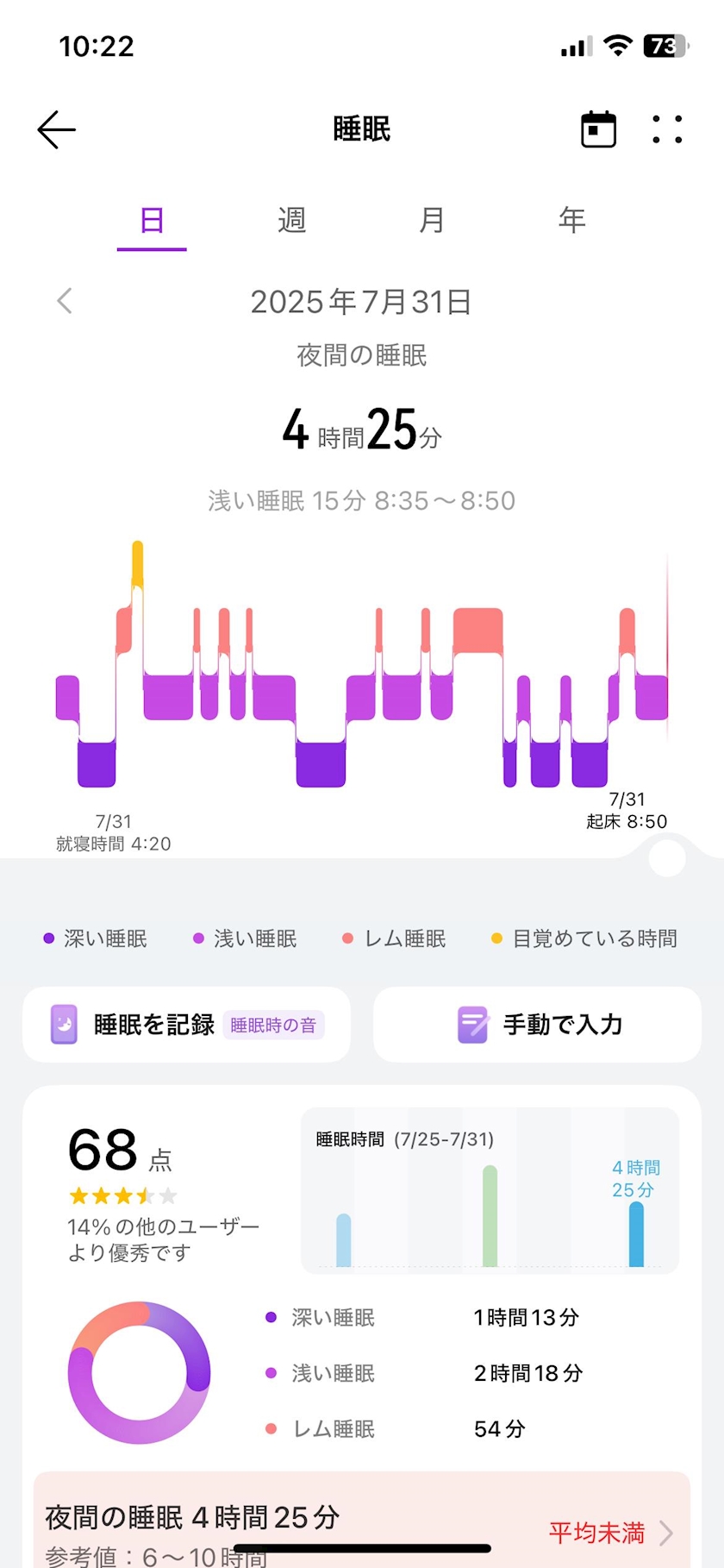Tap 手動で入力 to enter sleep manually
This screenshot has height=1568, width=724.
click(x=537, y=1025)
